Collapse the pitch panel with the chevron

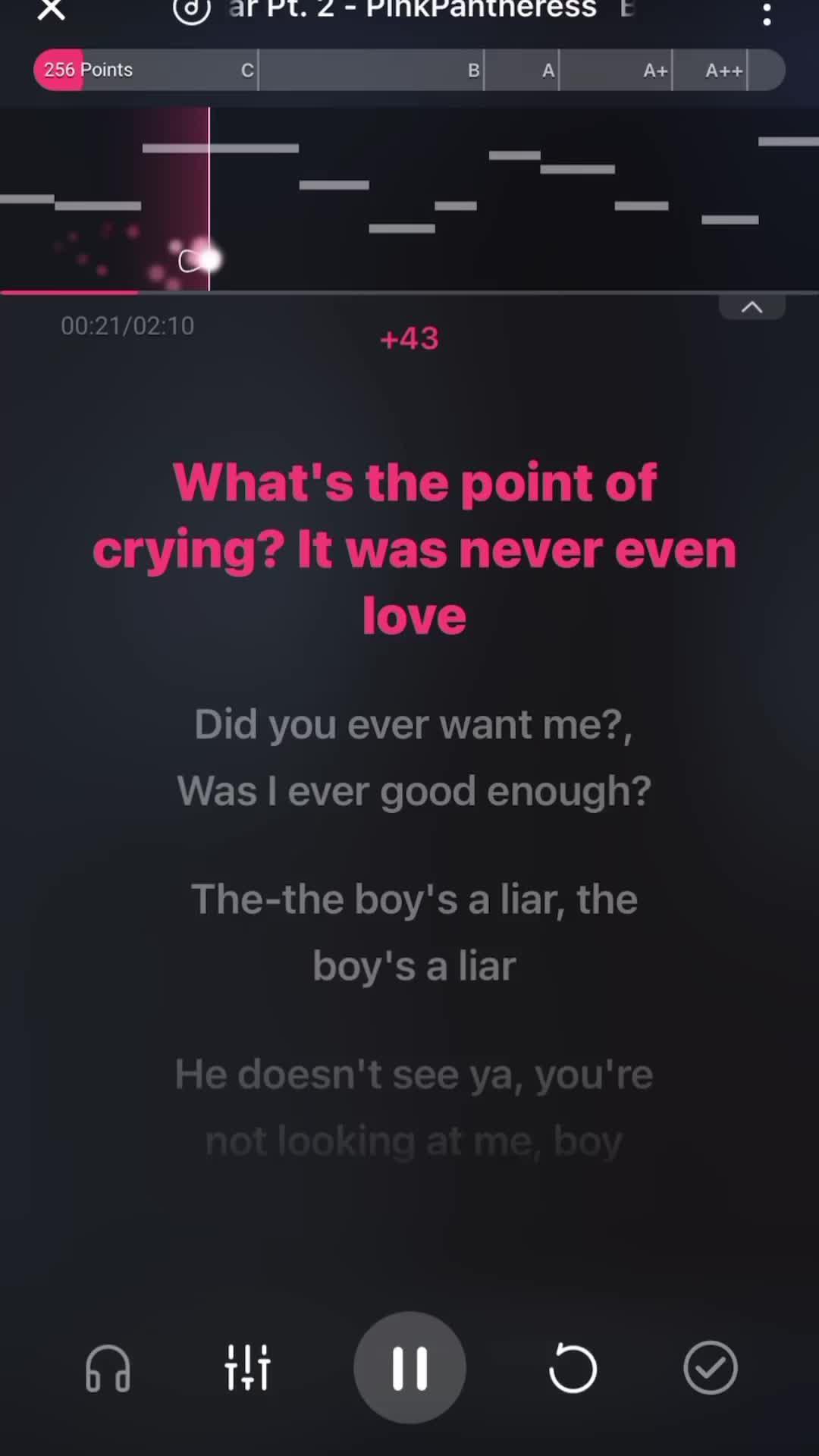point(752,307)
